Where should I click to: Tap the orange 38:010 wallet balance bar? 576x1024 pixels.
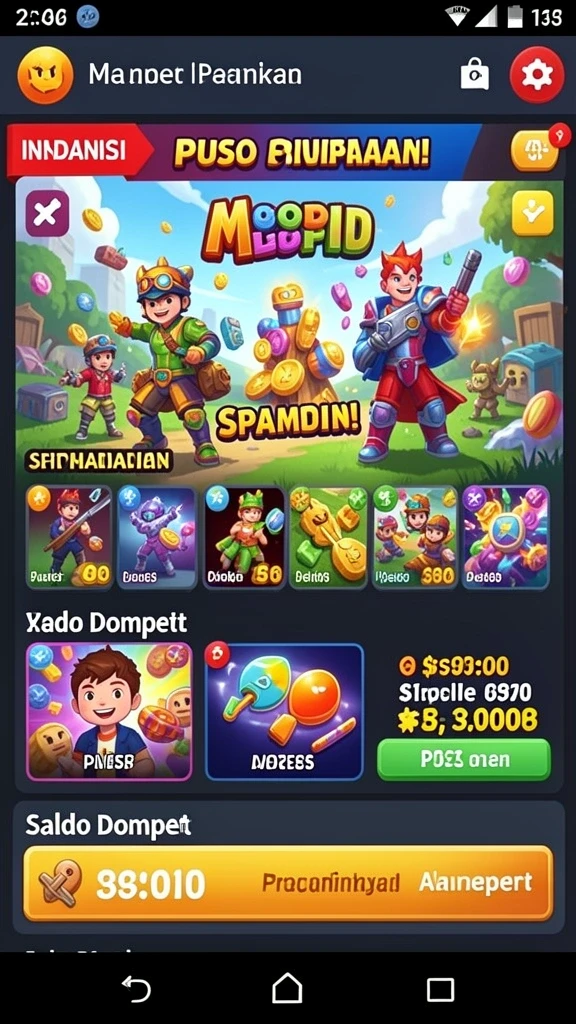point(288,884)
